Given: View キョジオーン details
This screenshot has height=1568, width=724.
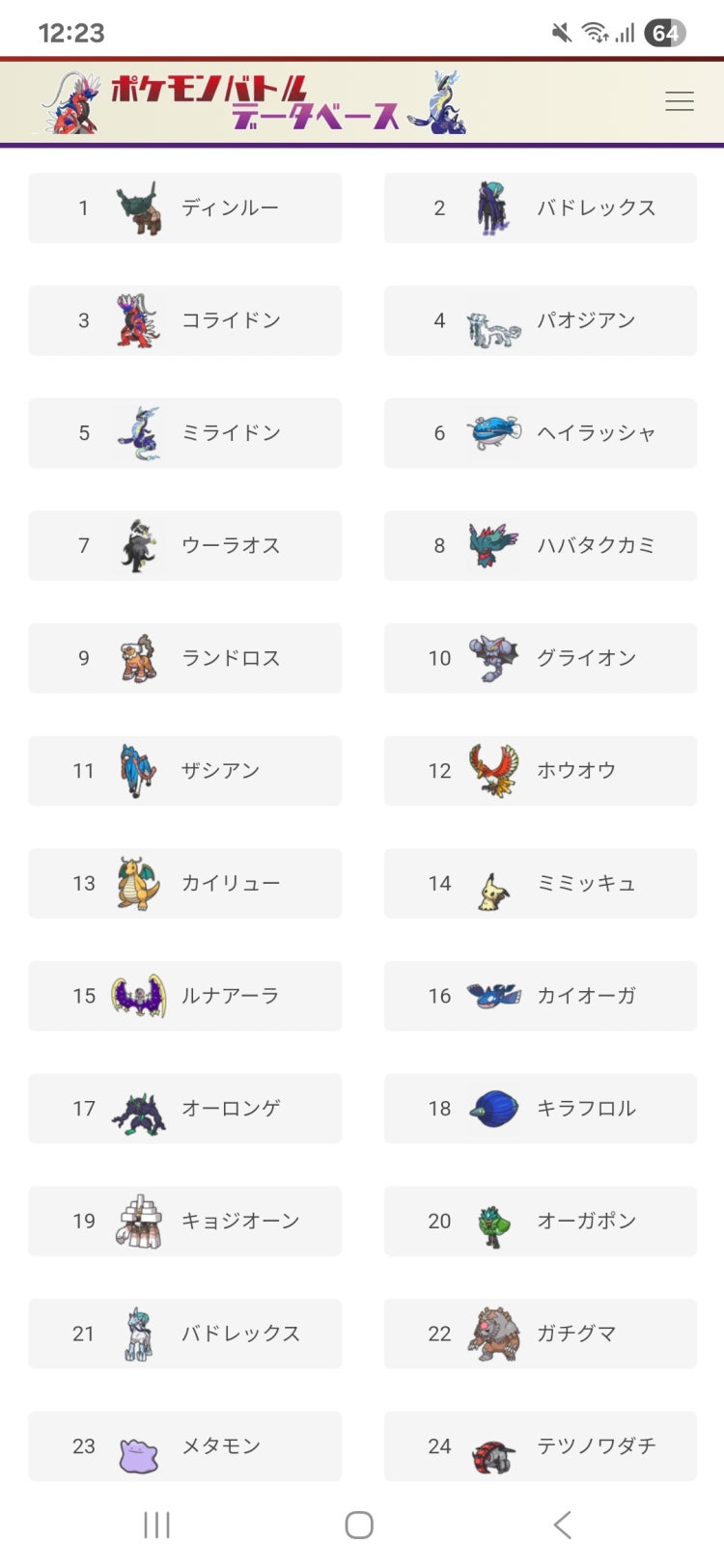Looking at the screenshot, I should click(184, 1222).
